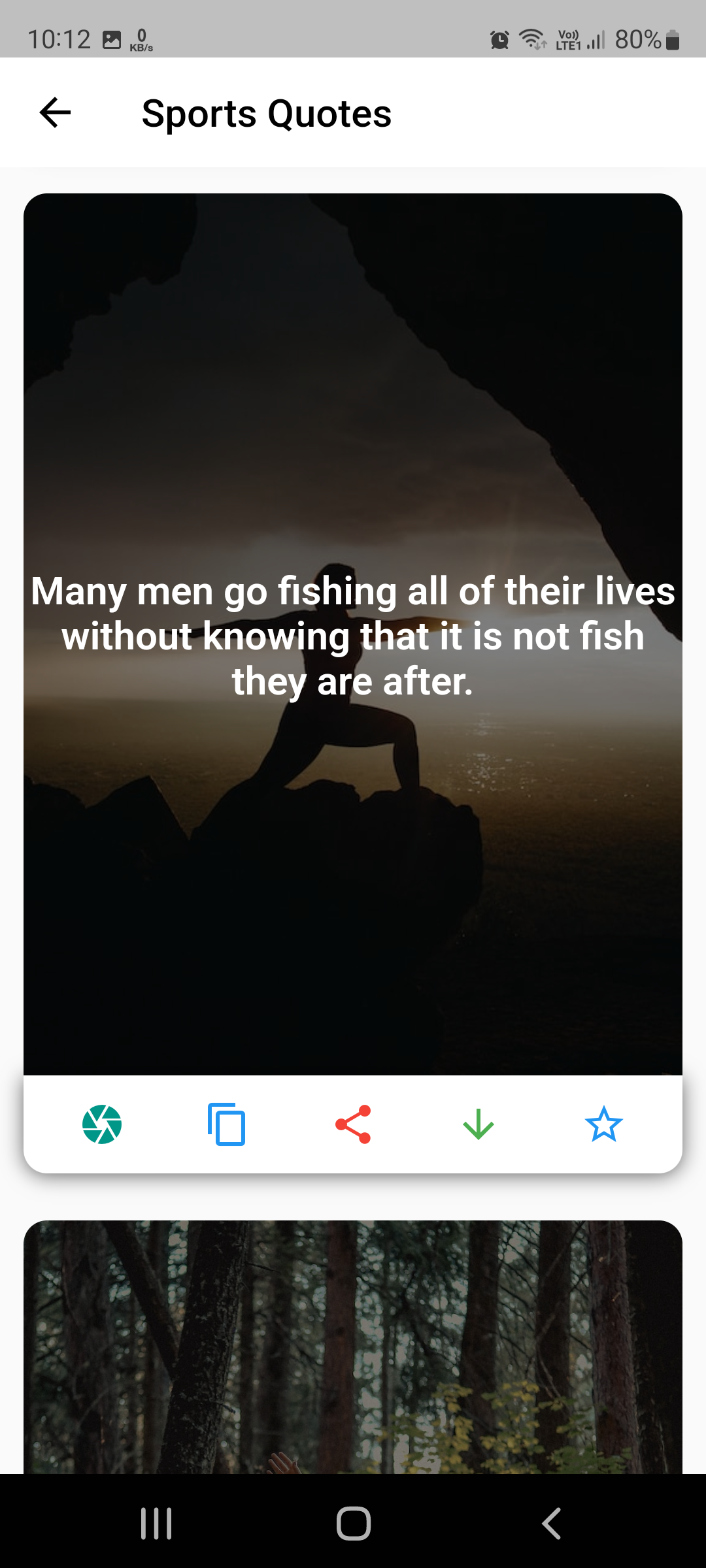Open the forest quote card below
This screenshot has width=706, height=1568.
[x=353, y=1346]
